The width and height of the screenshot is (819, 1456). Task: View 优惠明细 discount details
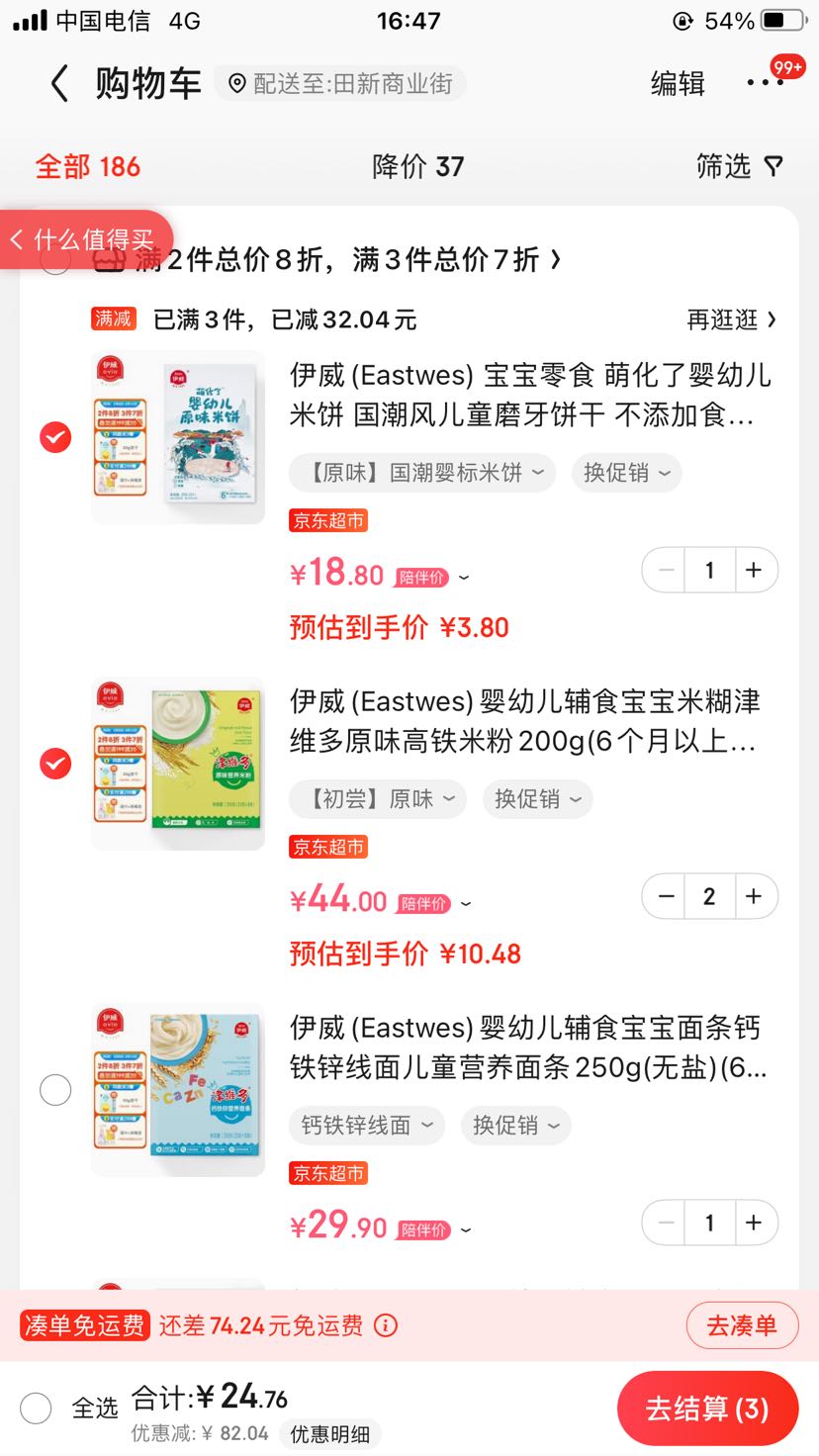point(329,1433)
